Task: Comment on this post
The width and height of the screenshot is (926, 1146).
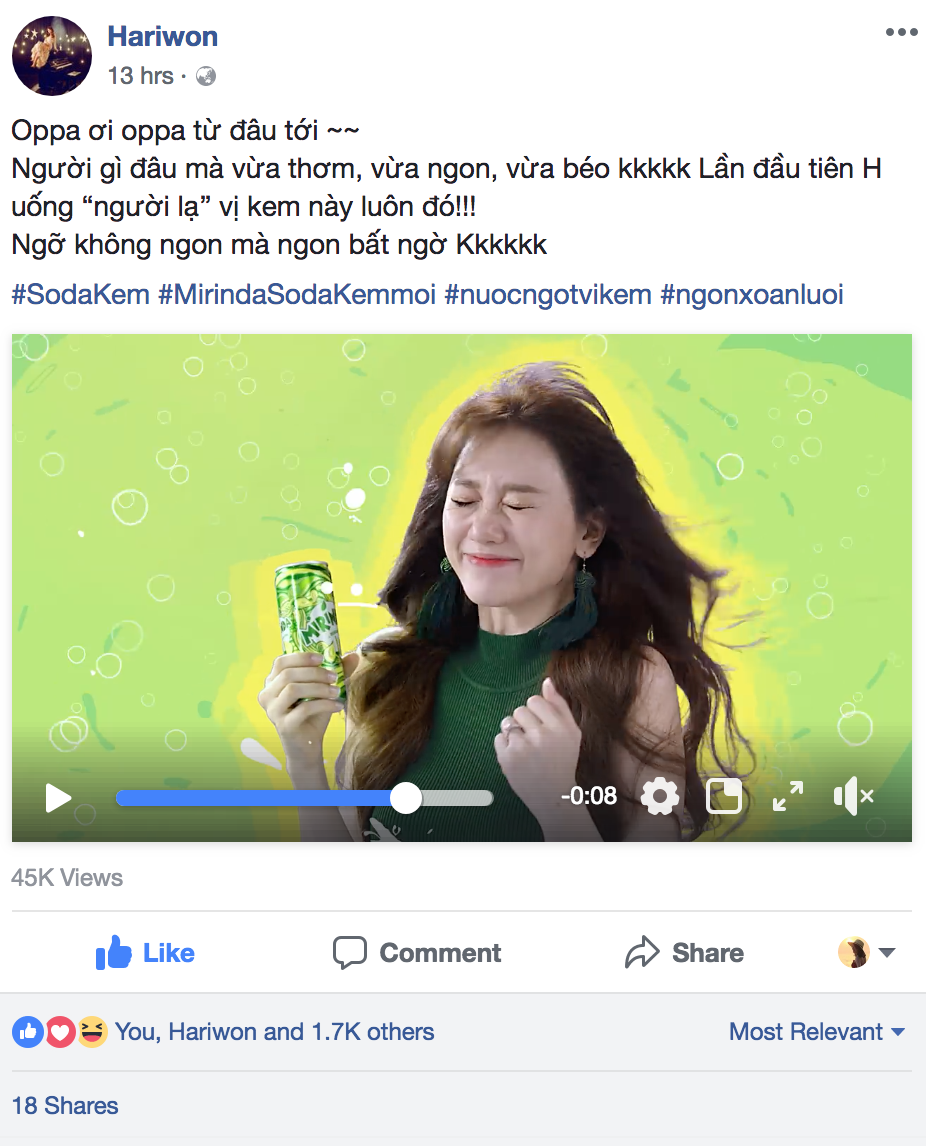Action: click(x=417, y=953)
